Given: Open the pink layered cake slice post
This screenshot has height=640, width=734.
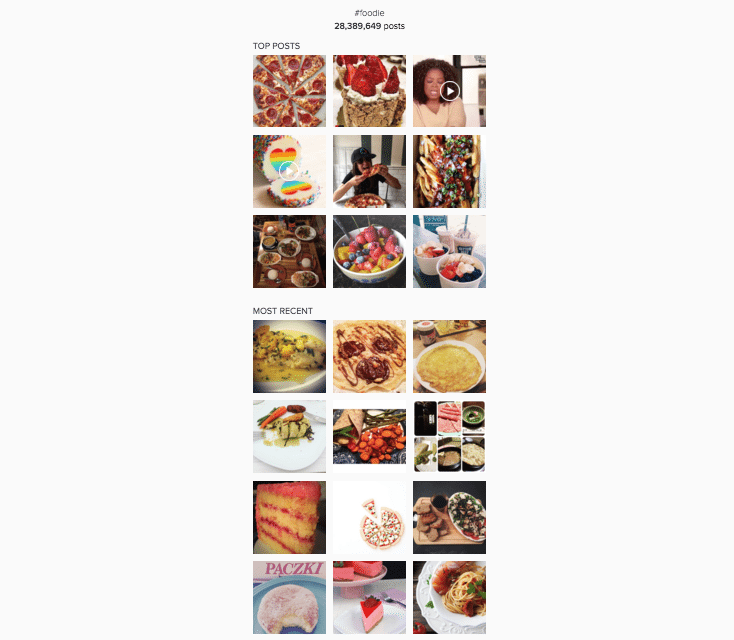Looking at the screenshot, I should (289, 517).
